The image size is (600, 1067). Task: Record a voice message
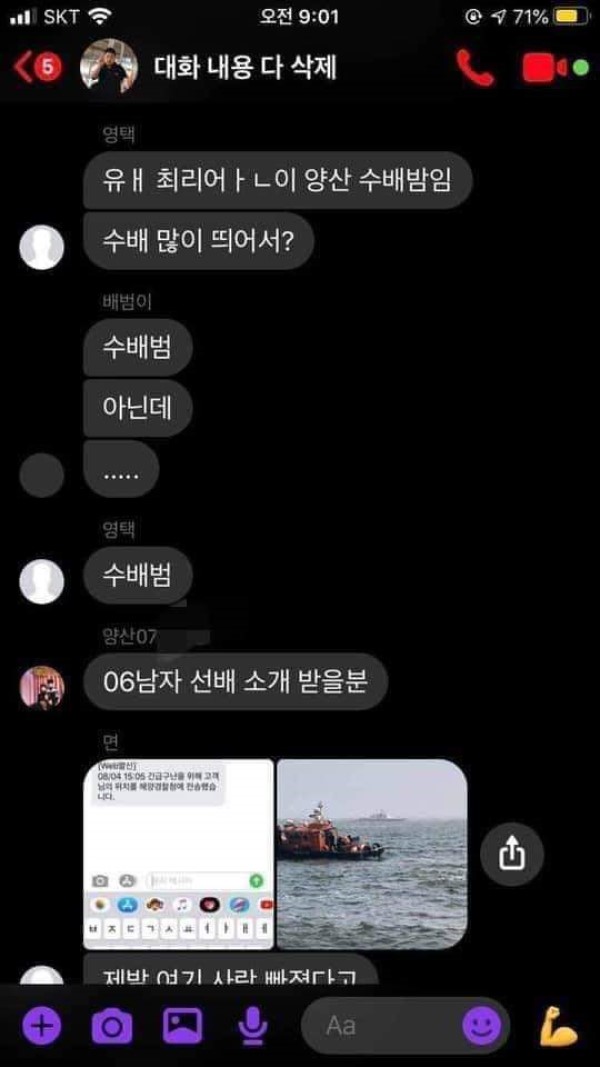click(x=252, y=1026)
